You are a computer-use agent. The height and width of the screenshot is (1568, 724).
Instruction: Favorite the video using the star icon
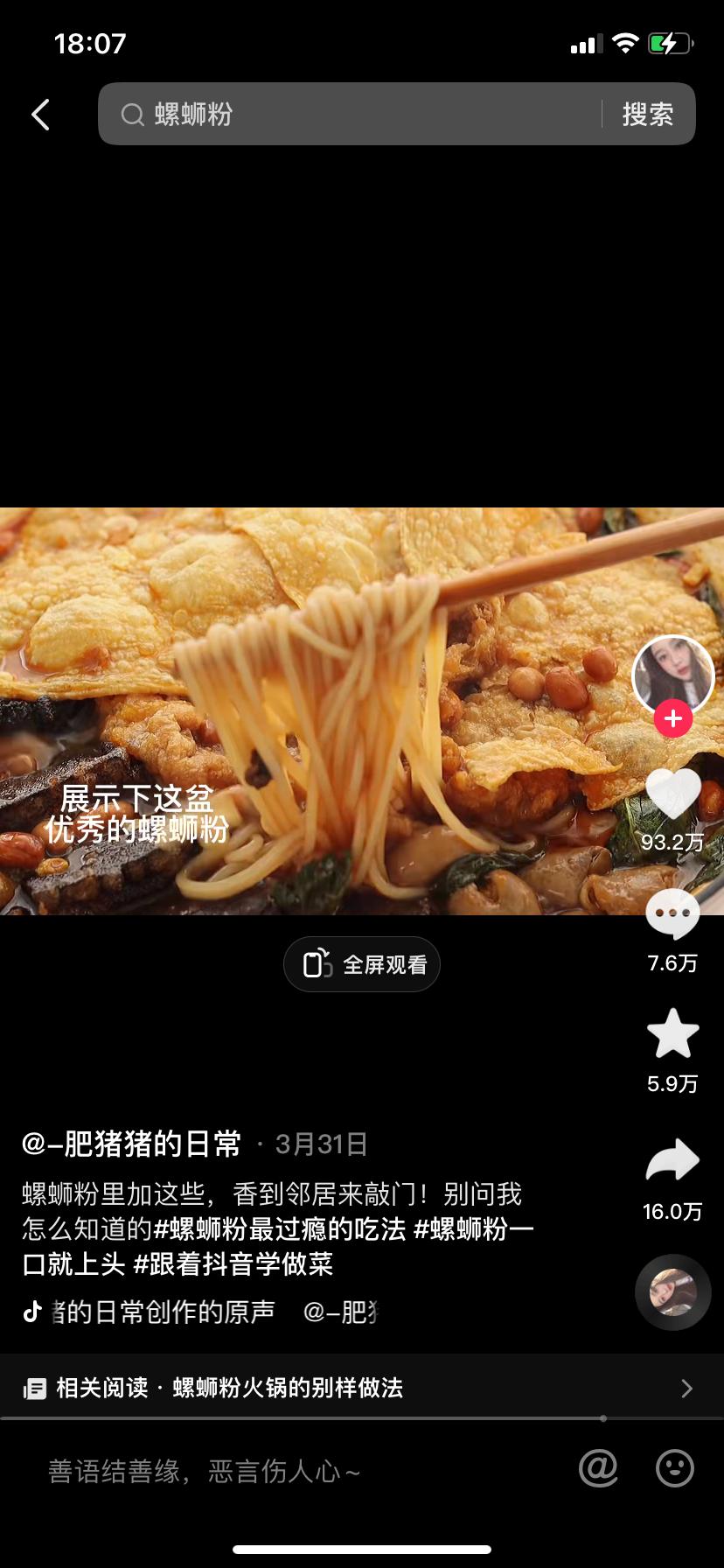tap(673, 1033)
